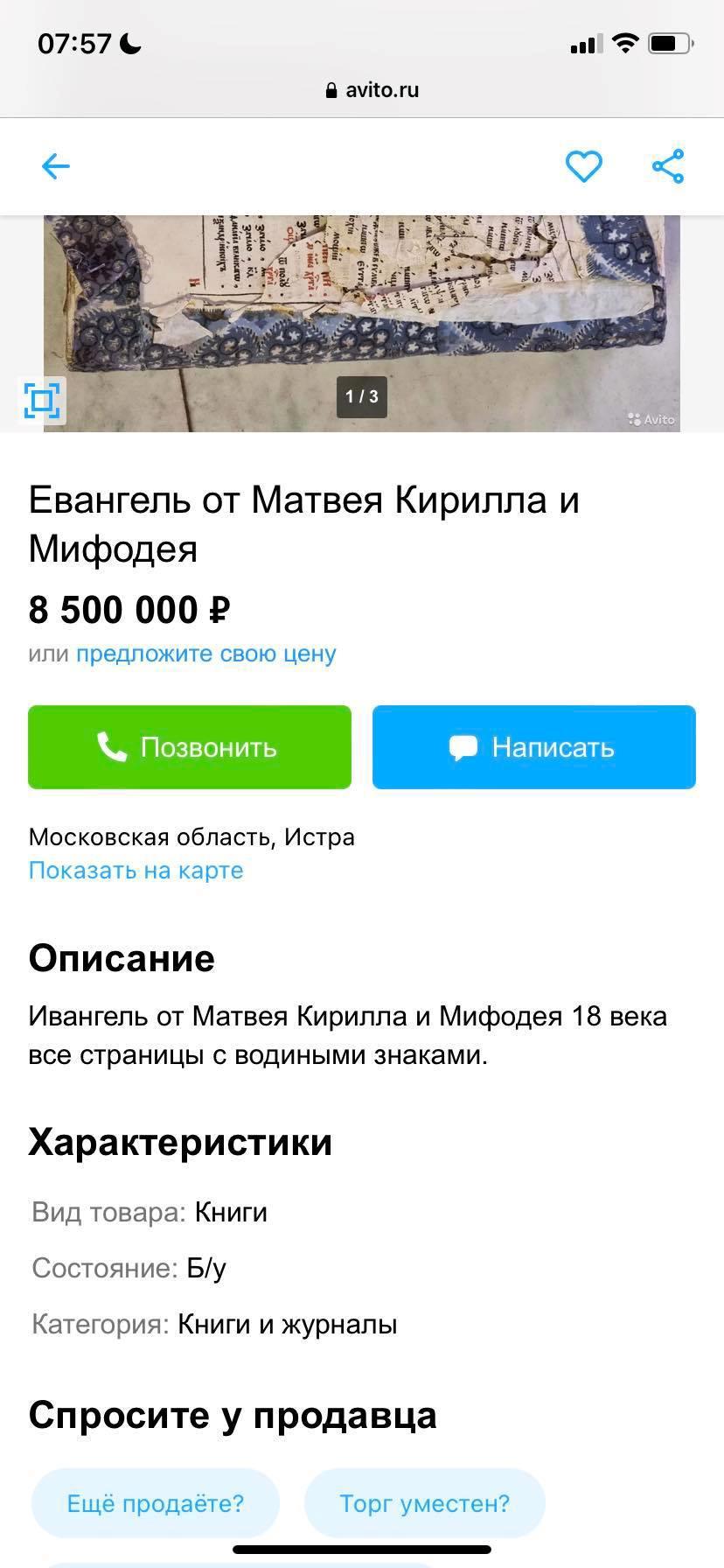Message the seller with Написать
The image size is (724, 1568).
(x=533, y=747)
